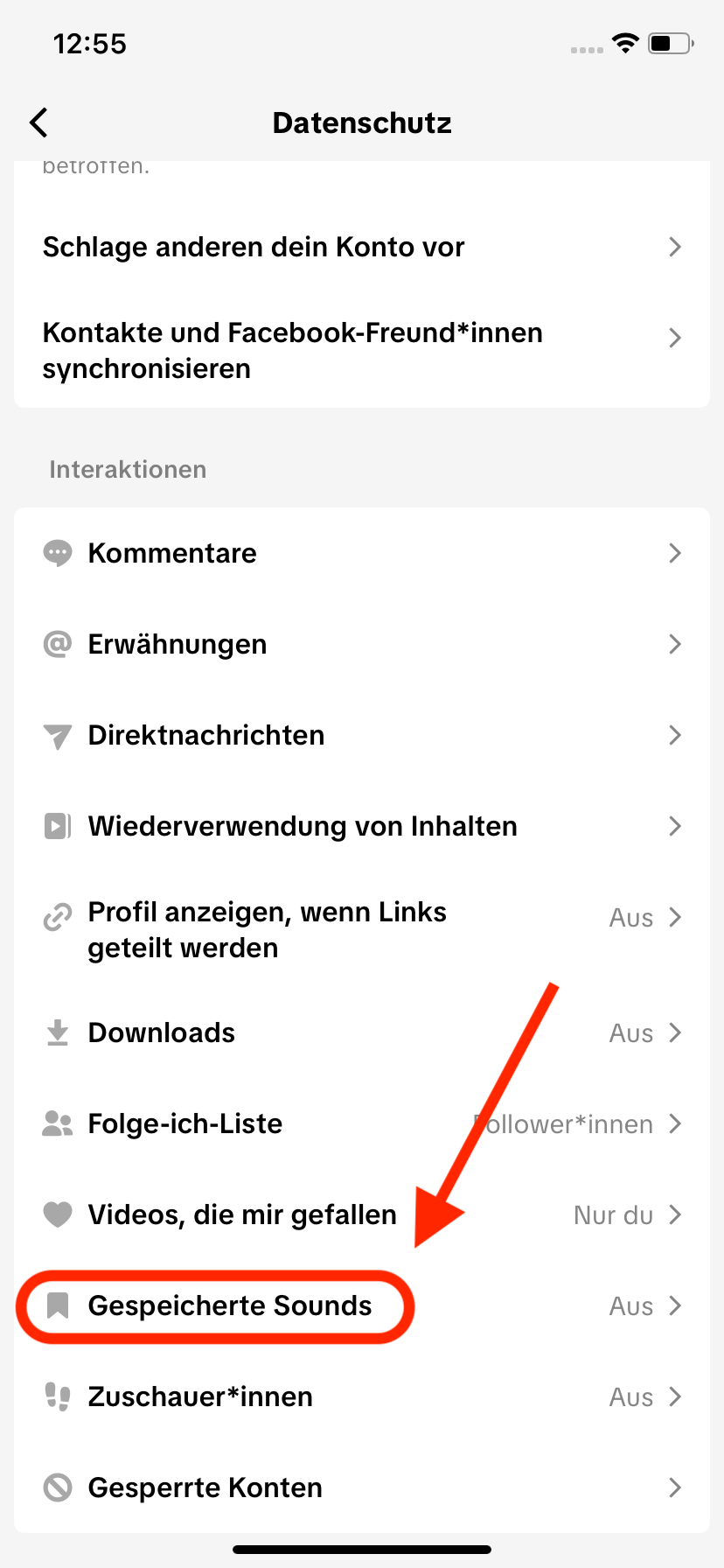724x1568 pixels.
Task: Open Videos, die mir gefallen
Action: coord(362,1214)
